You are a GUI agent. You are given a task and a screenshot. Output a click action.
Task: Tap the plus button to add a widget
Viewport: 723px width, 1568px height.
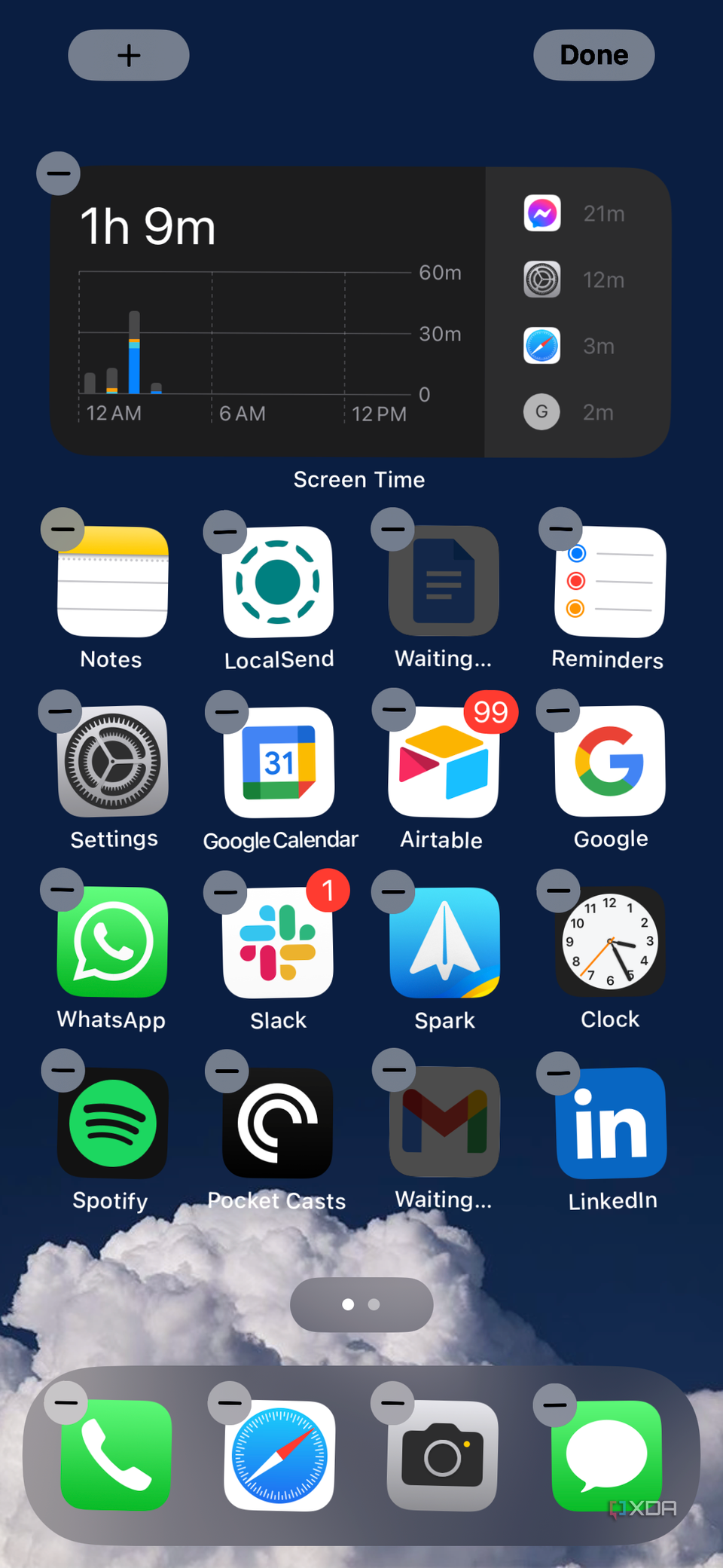(128, 55)
